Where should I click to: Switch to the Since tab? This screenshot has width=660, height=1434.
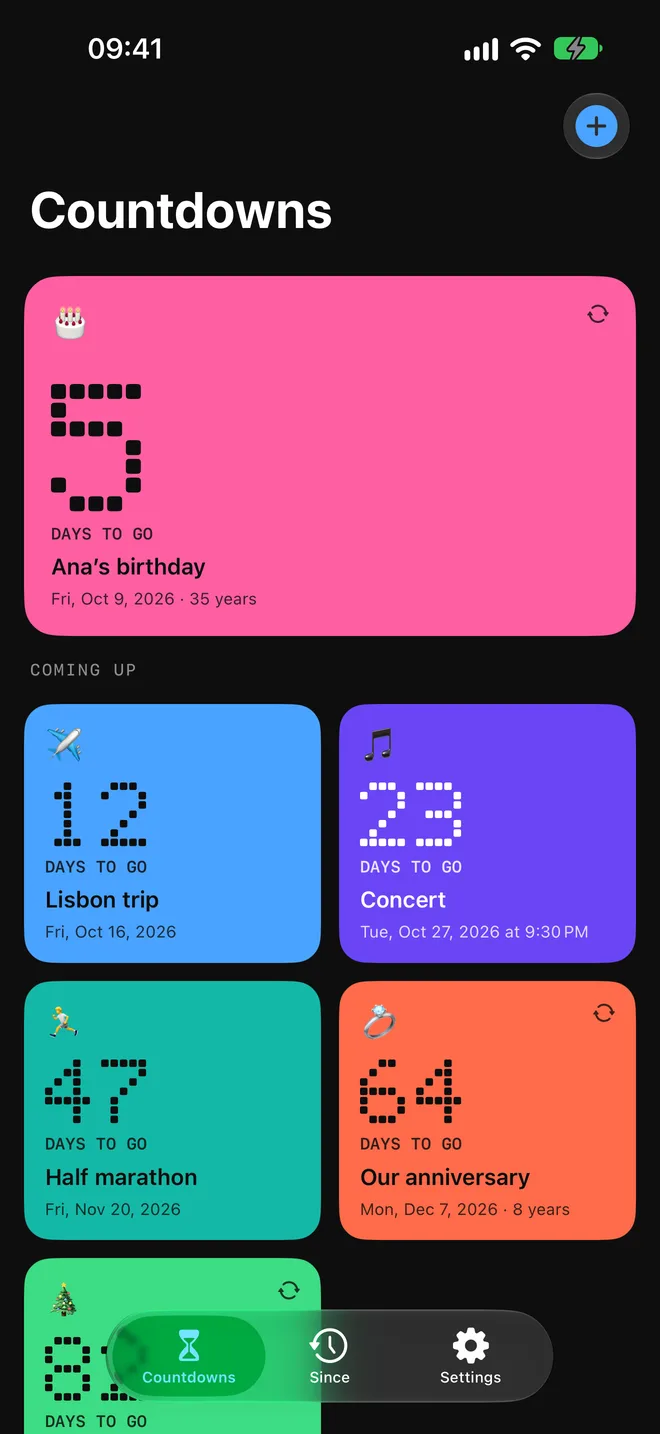pos(330,1357)
